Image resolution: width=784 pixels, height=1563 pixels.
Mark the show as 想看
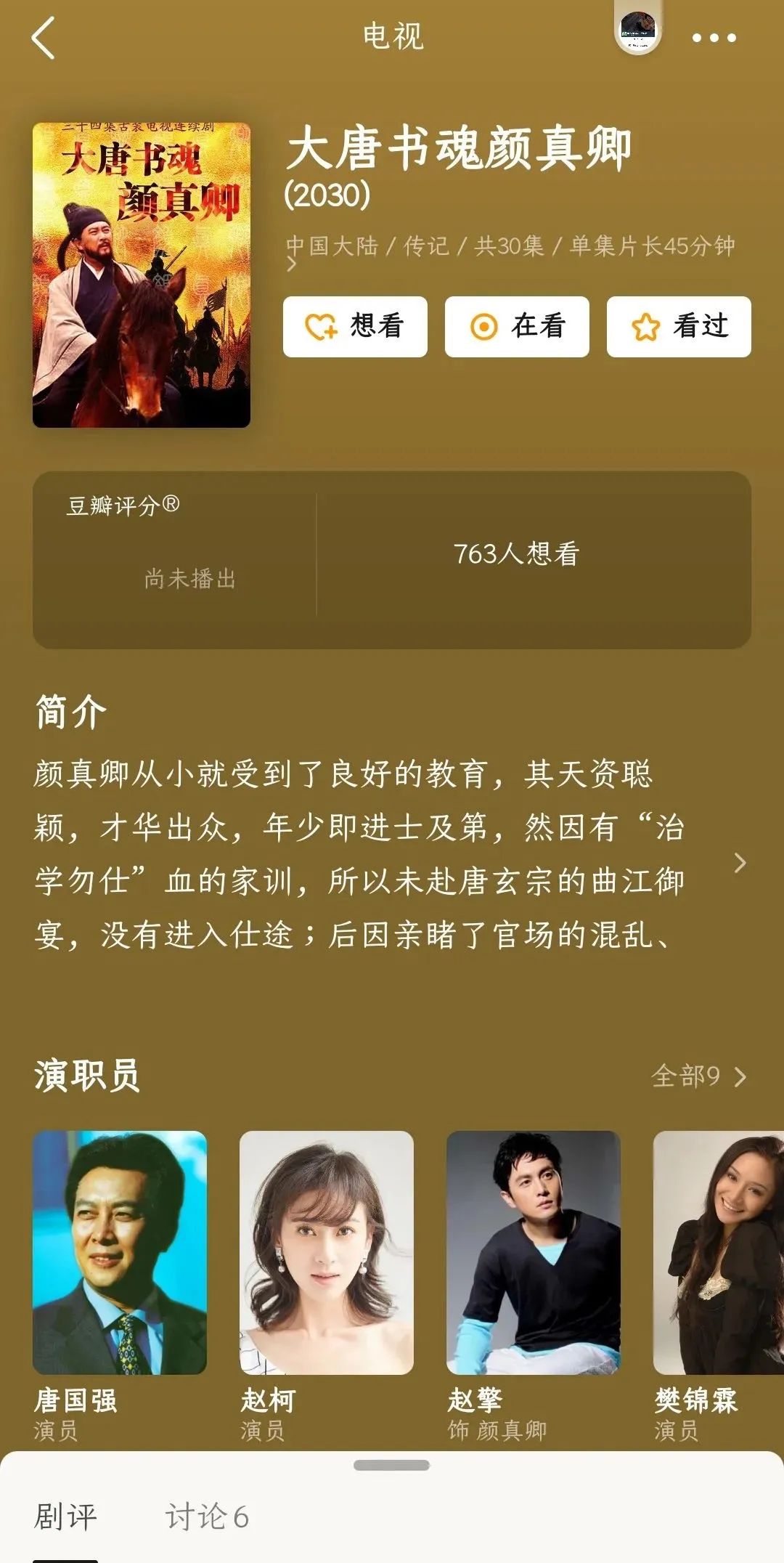click(355, 327)
